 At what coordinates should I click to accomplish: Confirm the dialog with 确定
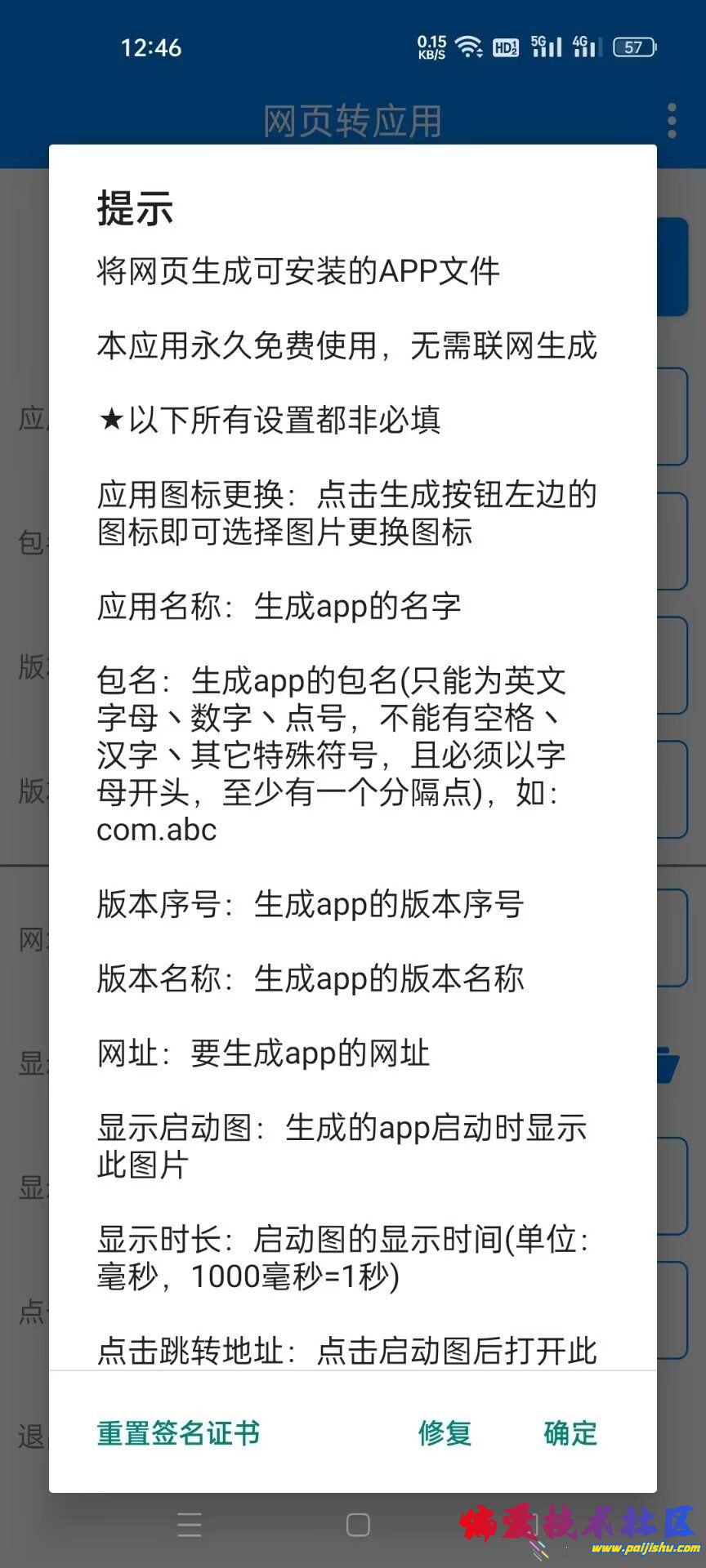coord(570,1432)
